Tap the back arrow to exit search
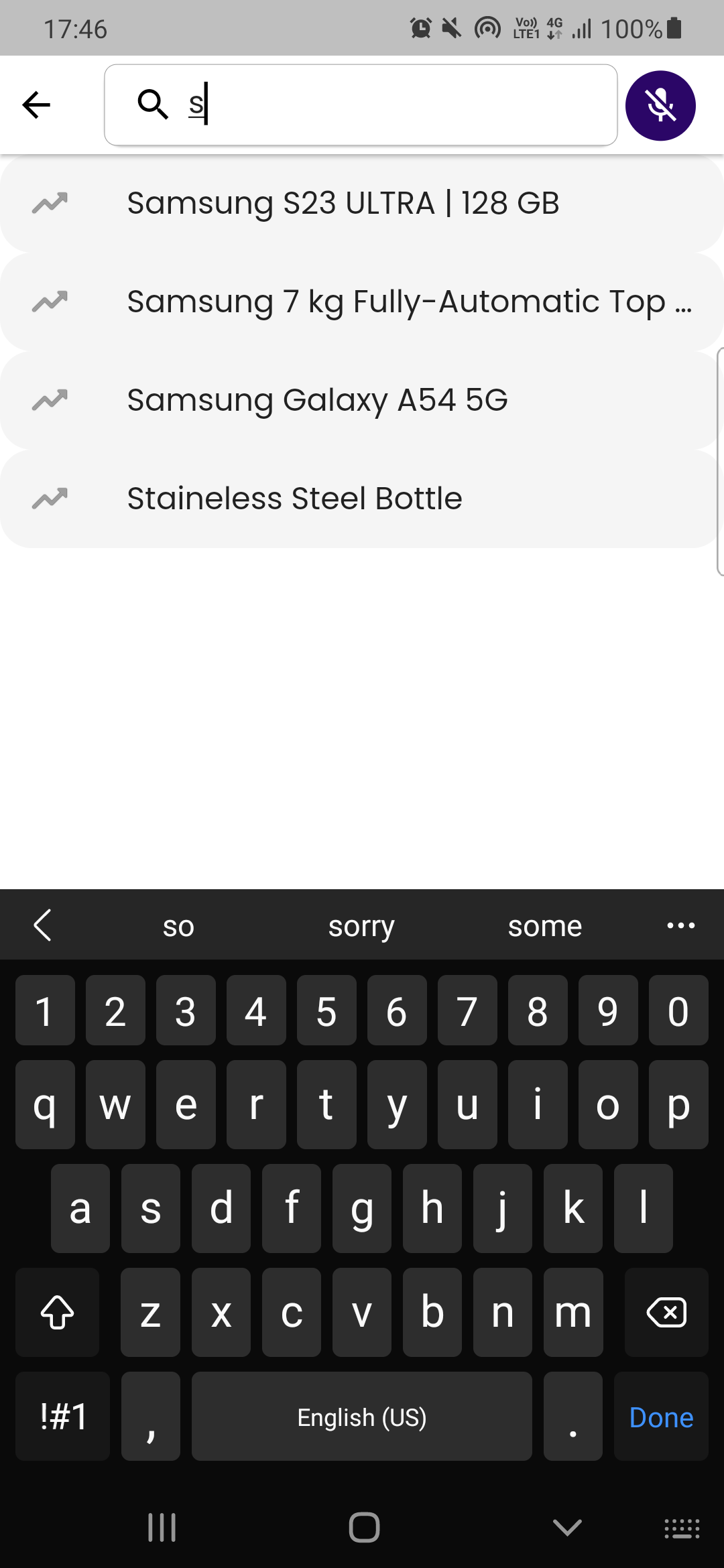This screenshot has width=724, height=1568. tap(37, 105)
